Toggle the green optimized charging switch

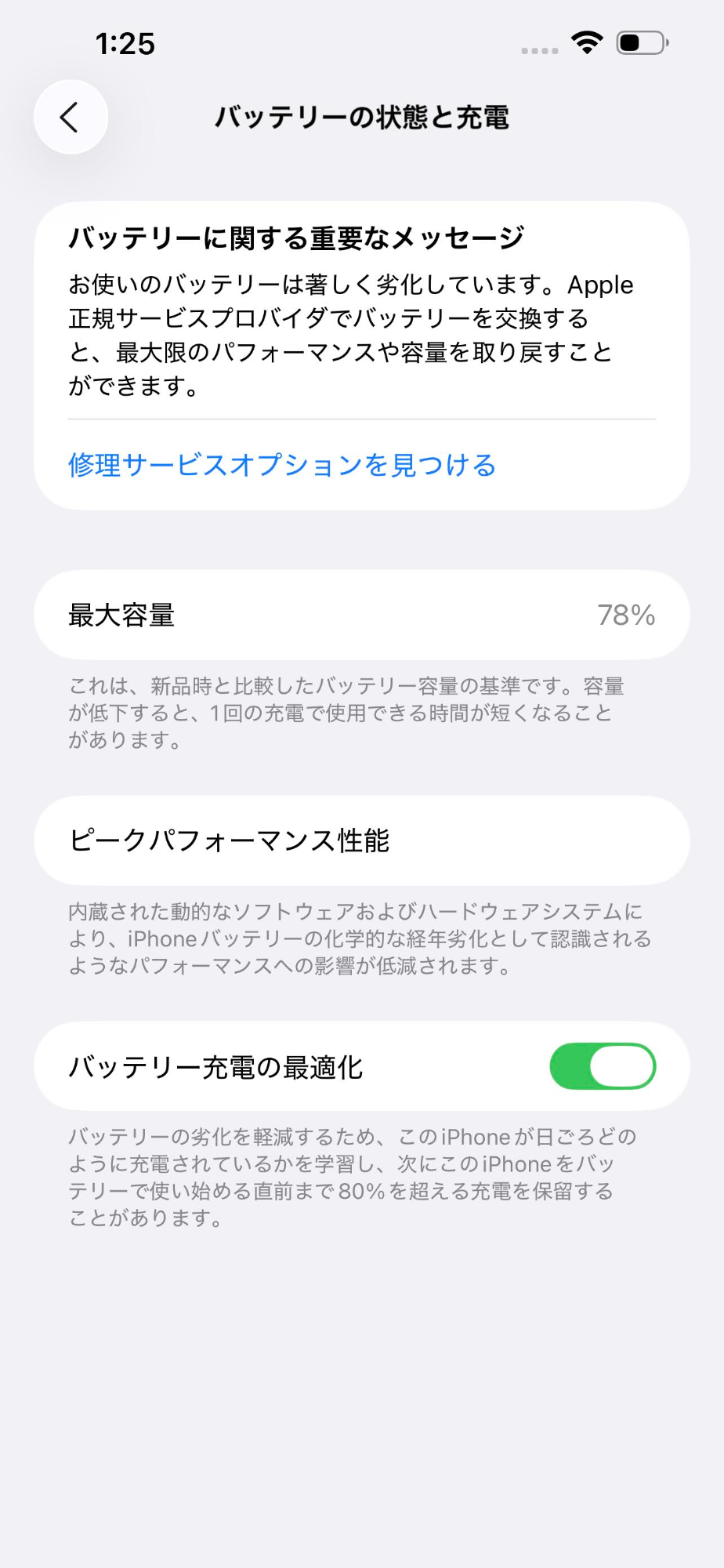pos(603,1066)
